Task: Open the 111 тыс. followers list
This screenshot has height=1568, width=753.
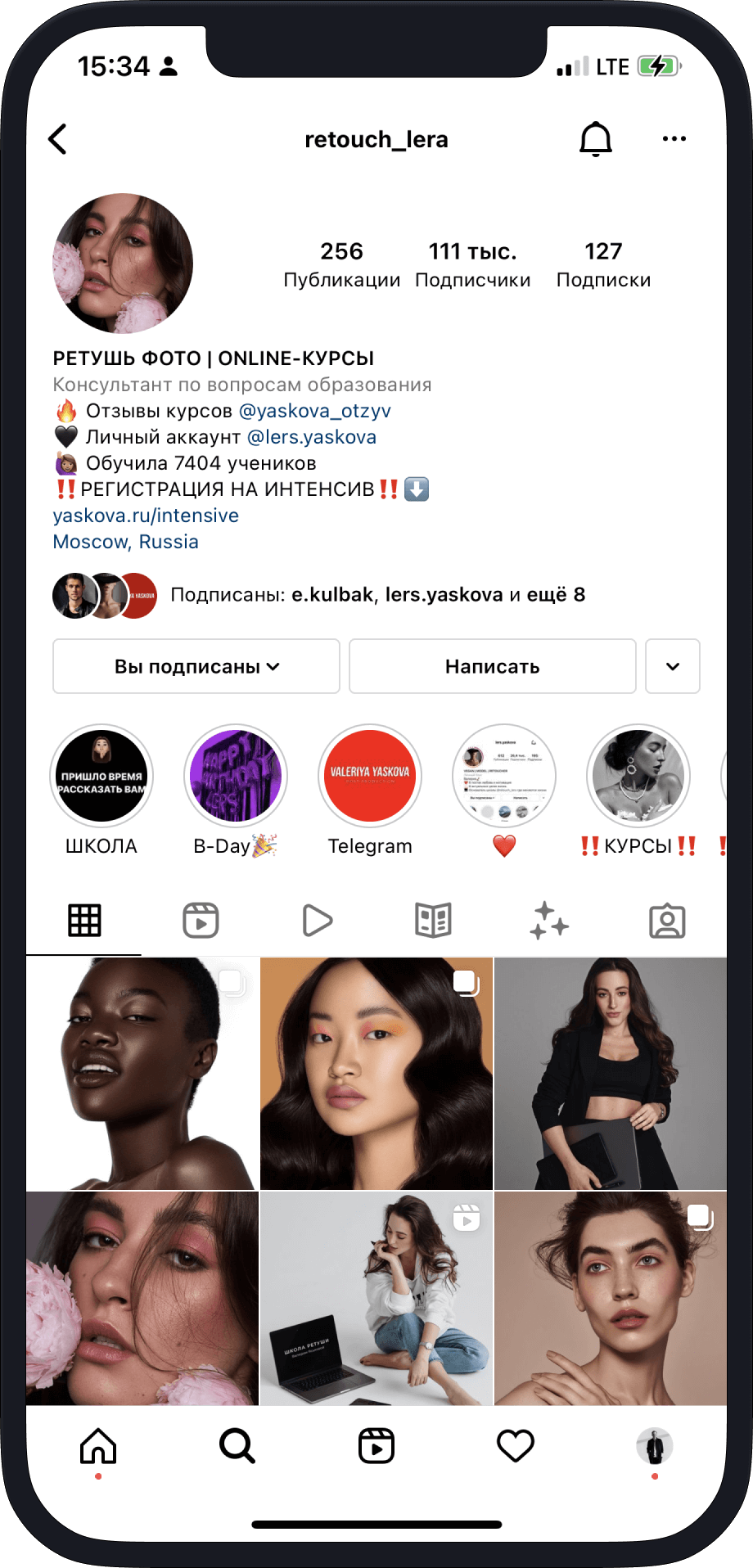Action: tap(473, 264)
